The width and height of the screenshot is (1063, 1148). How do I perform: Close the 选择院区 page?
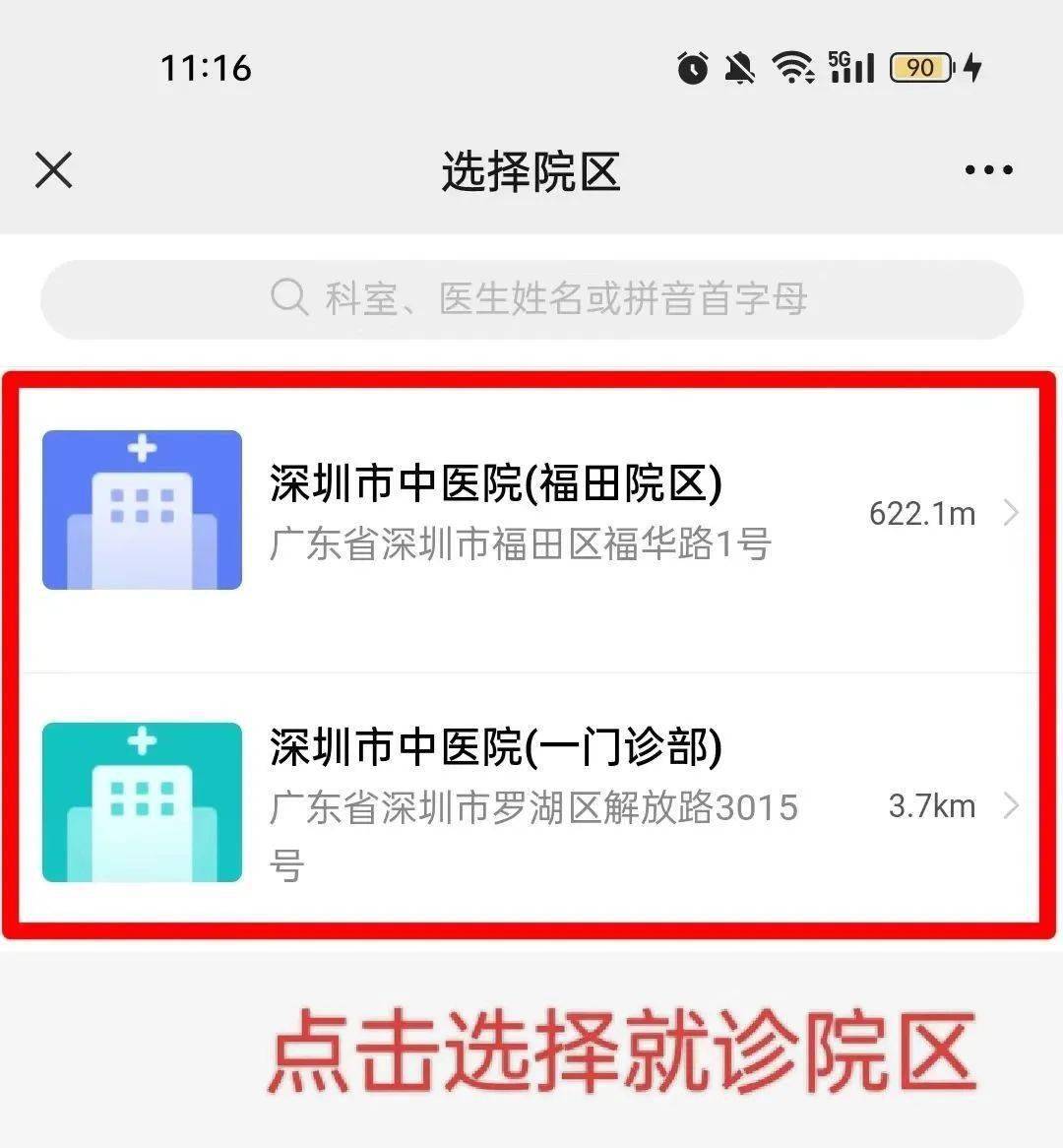coord(54,169)
